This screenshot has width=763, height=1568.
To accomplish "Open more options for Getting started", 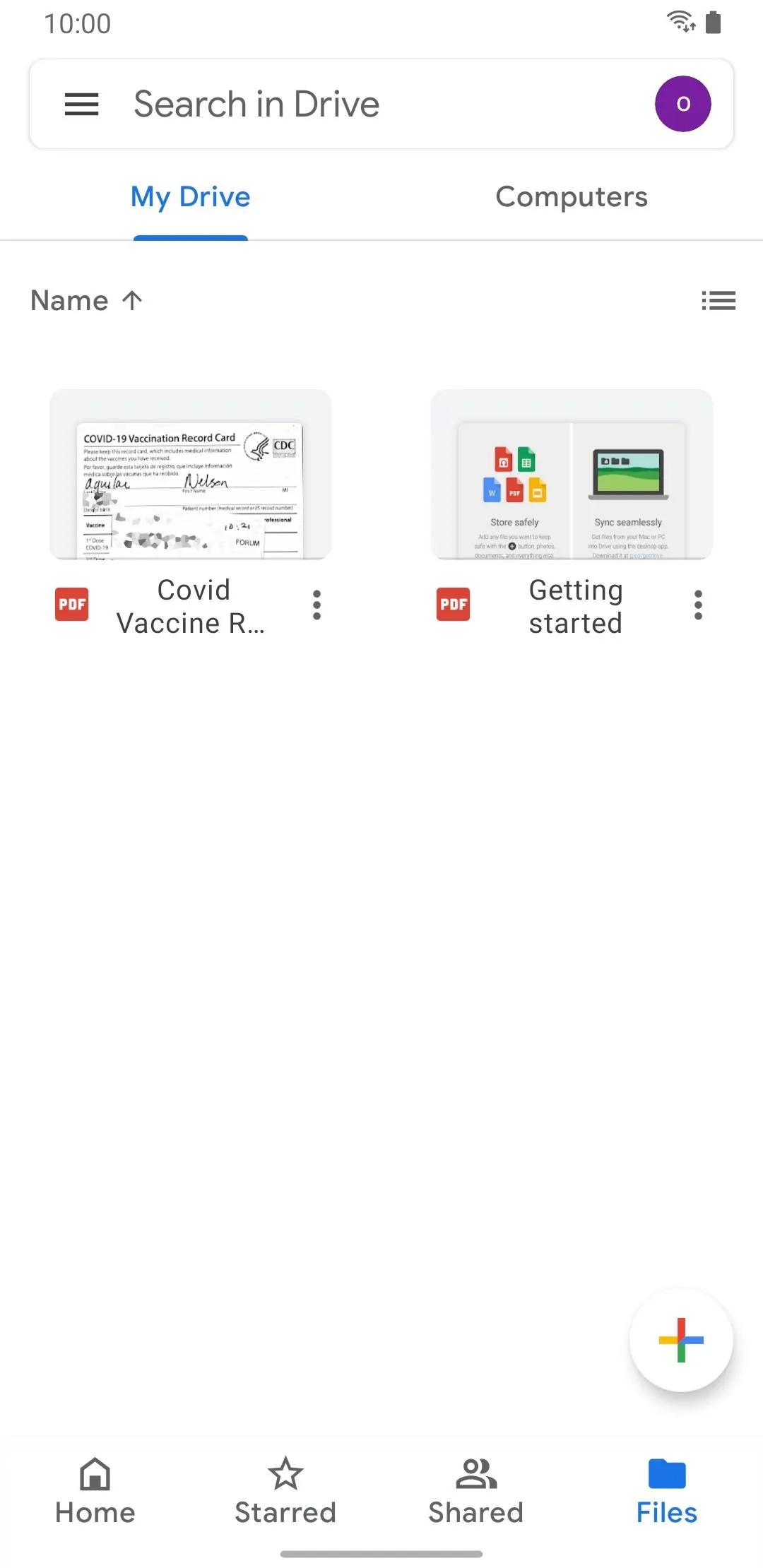I will pyautogui.click(x=699, y=605).
